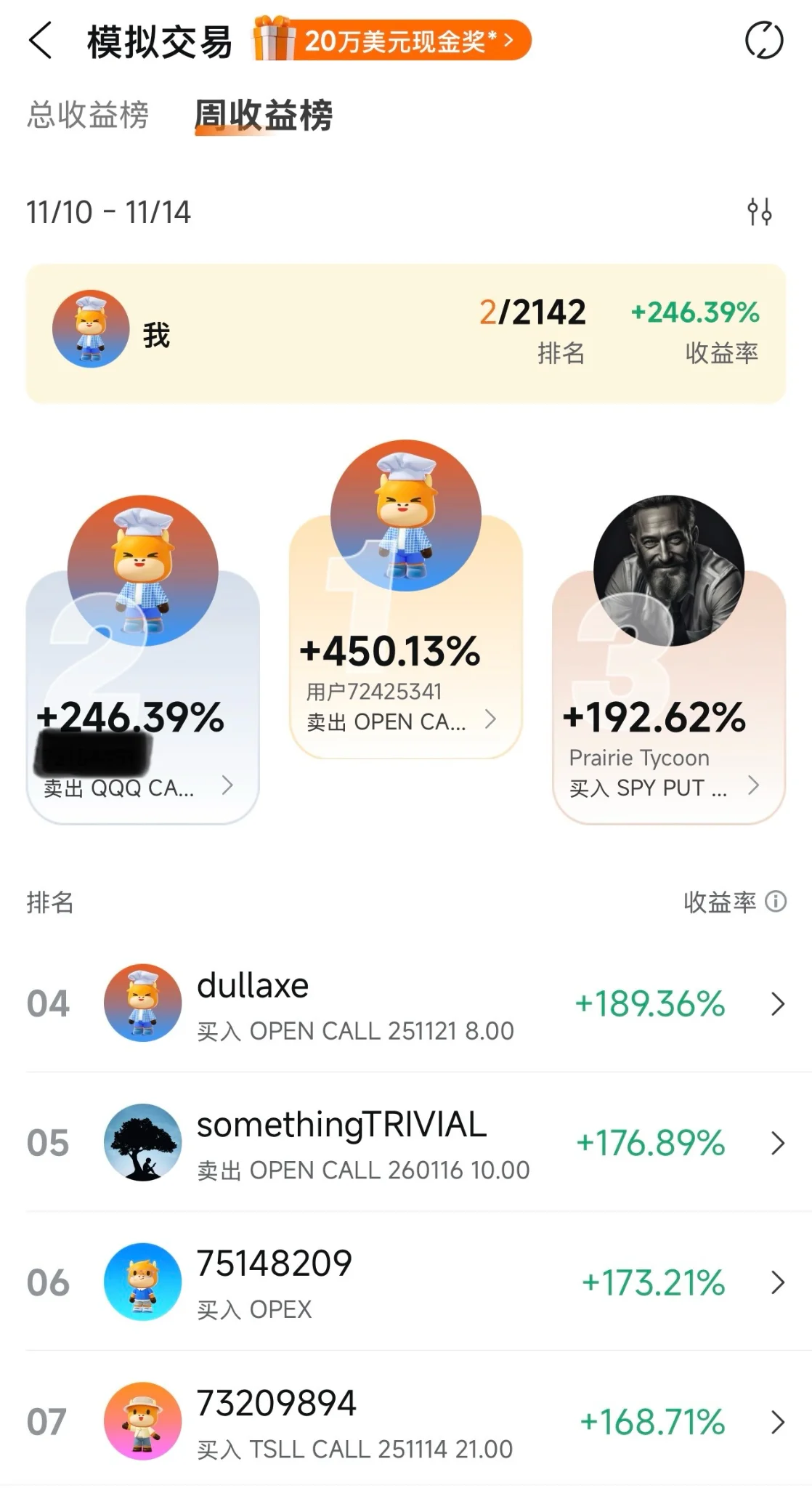Show the 收益率 info tooltip
Viewport: 812px width, 1488px height.
pos(776,902)
